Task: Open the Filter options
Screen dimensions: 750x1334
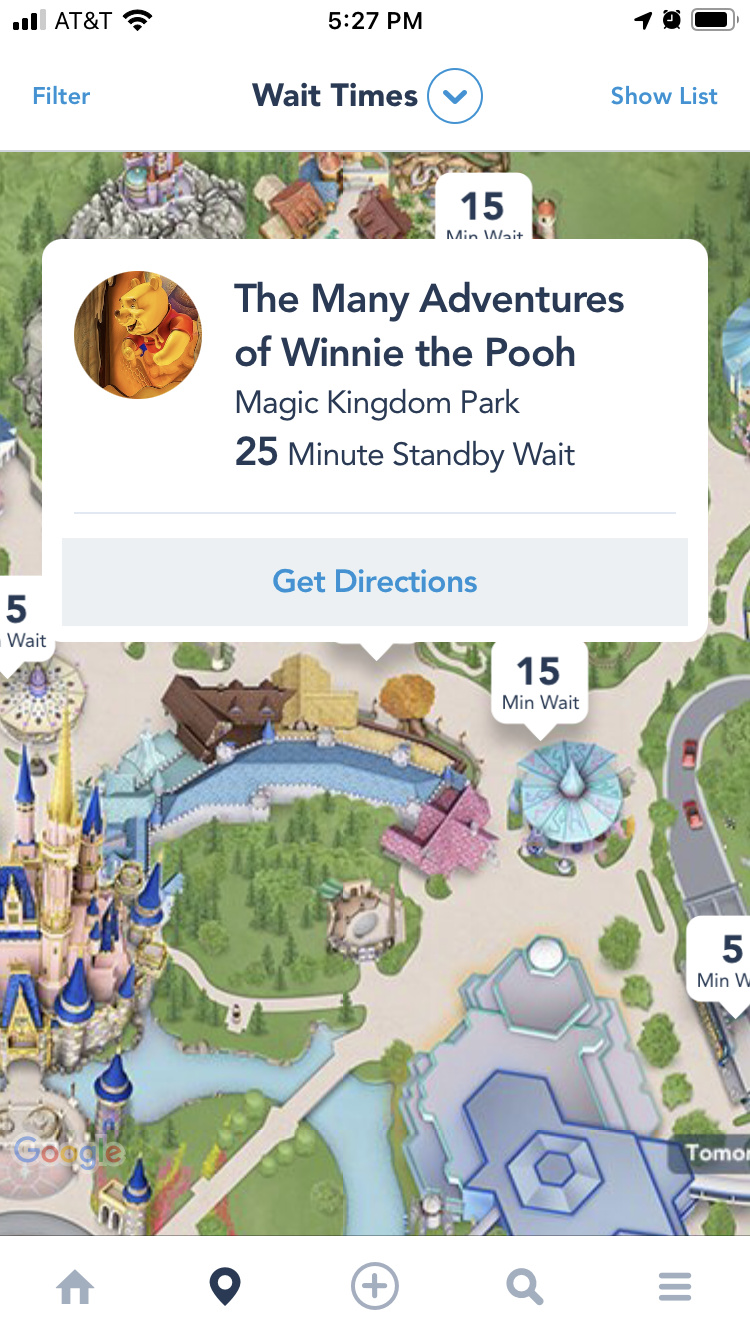Action: click(61, 96)
